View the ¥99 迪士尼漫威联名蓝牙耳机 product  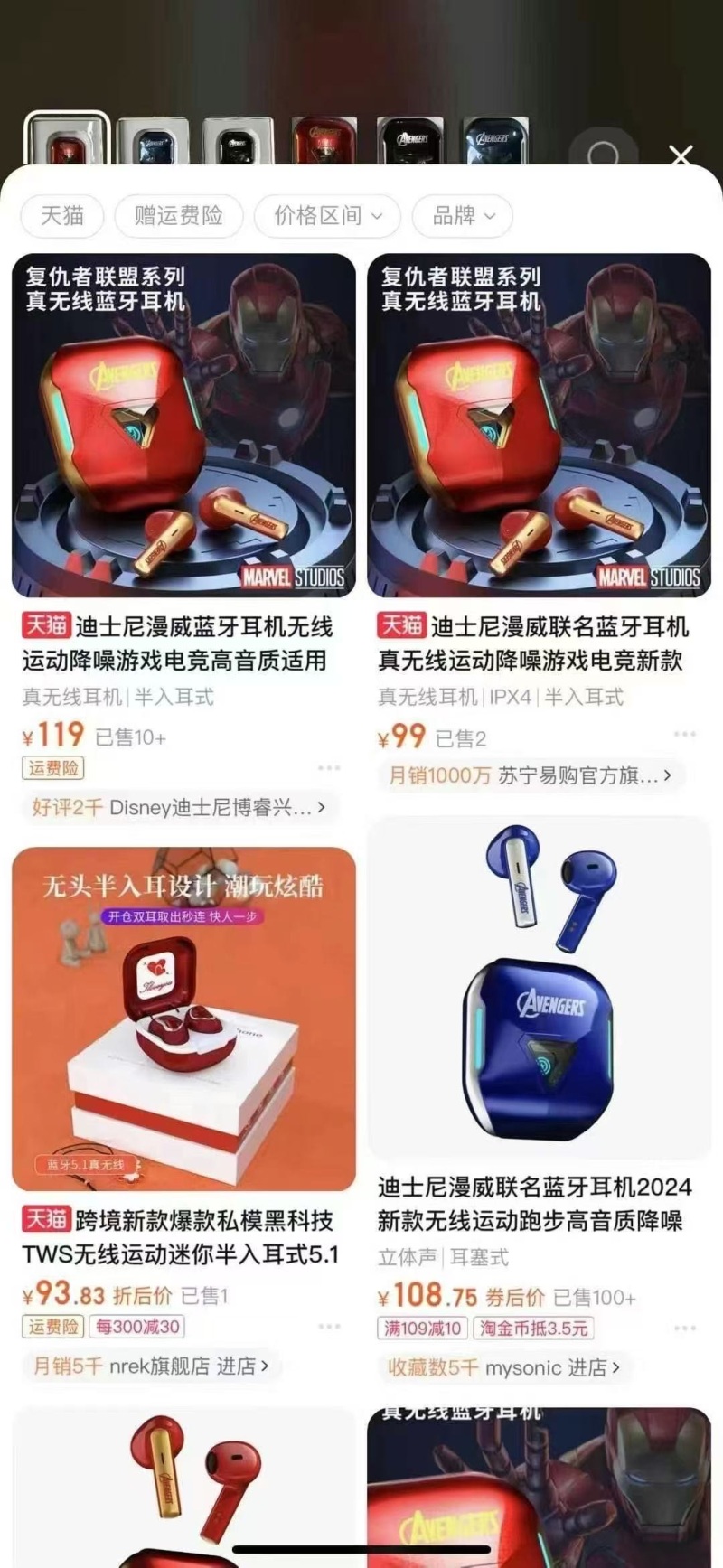(539, 426)
